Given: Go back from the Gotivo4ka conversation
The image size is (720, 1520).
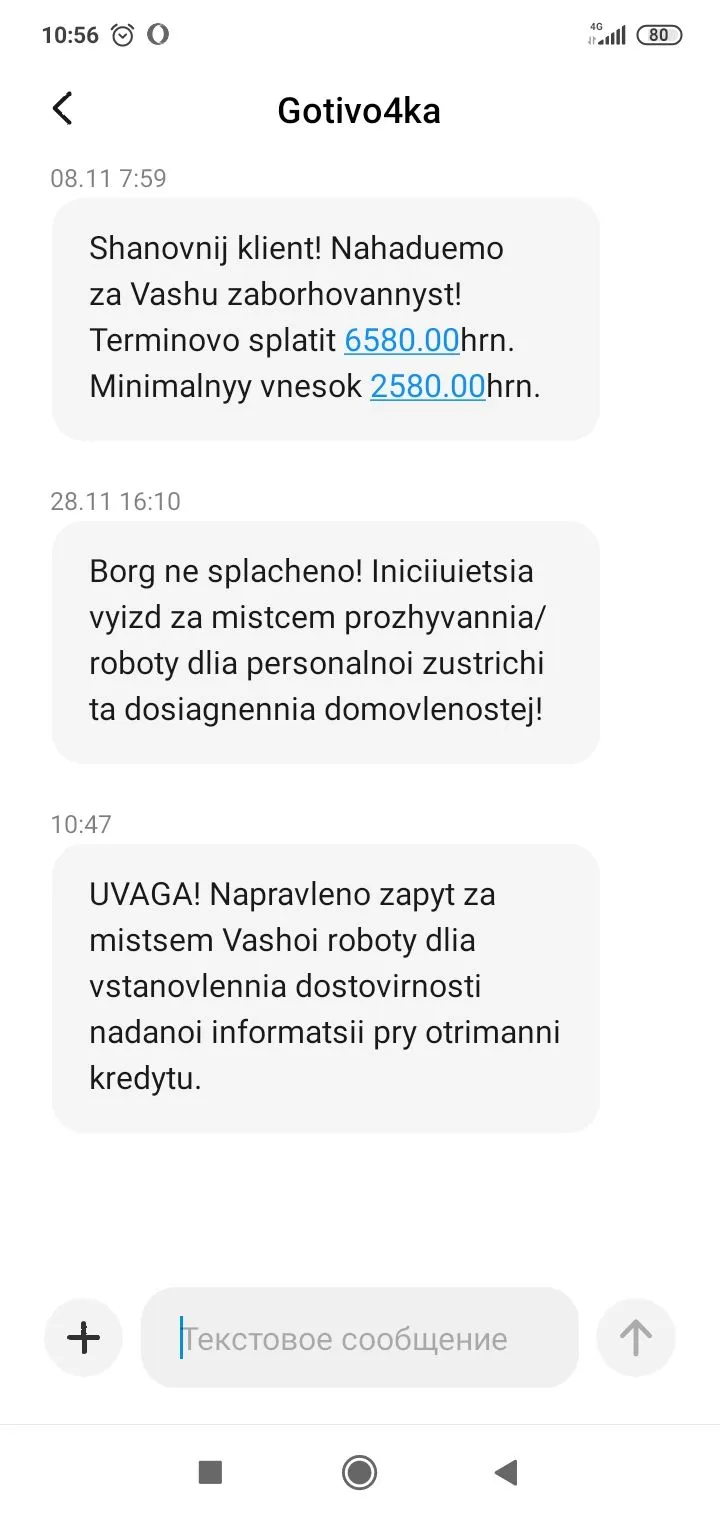Looking at the screenshot, I should 62,109.
